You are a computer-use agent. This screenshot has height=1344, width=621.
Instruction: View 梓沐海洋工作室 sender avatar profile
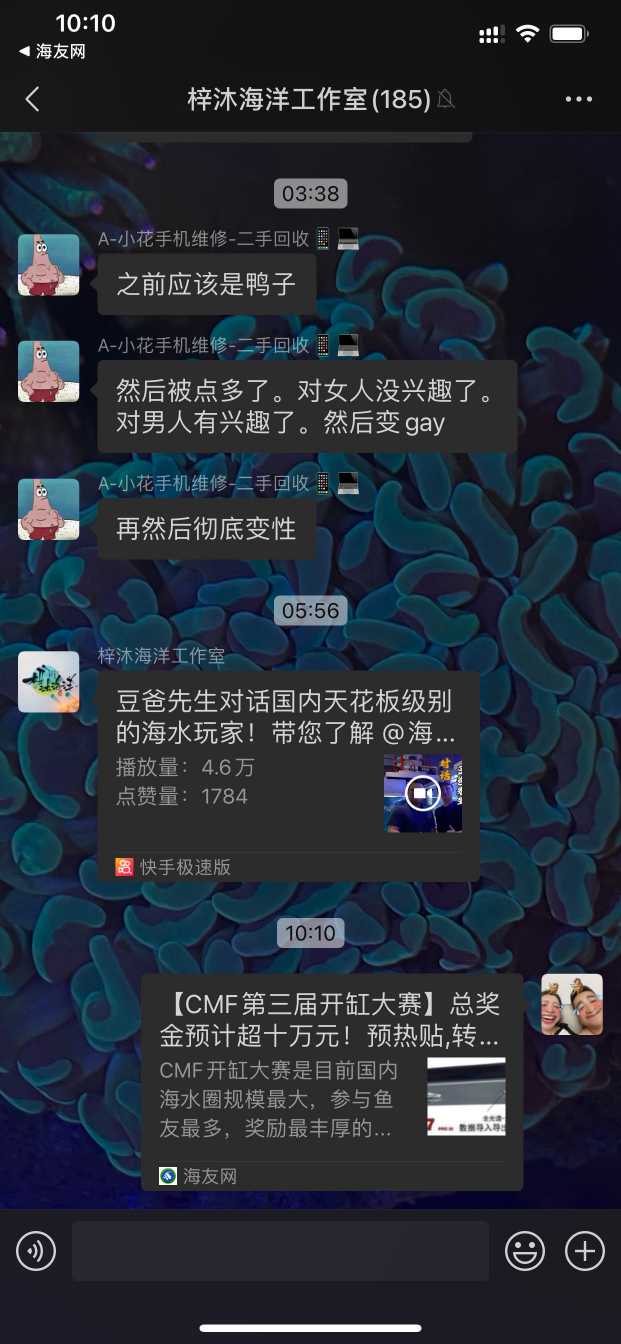pos(49,682)
